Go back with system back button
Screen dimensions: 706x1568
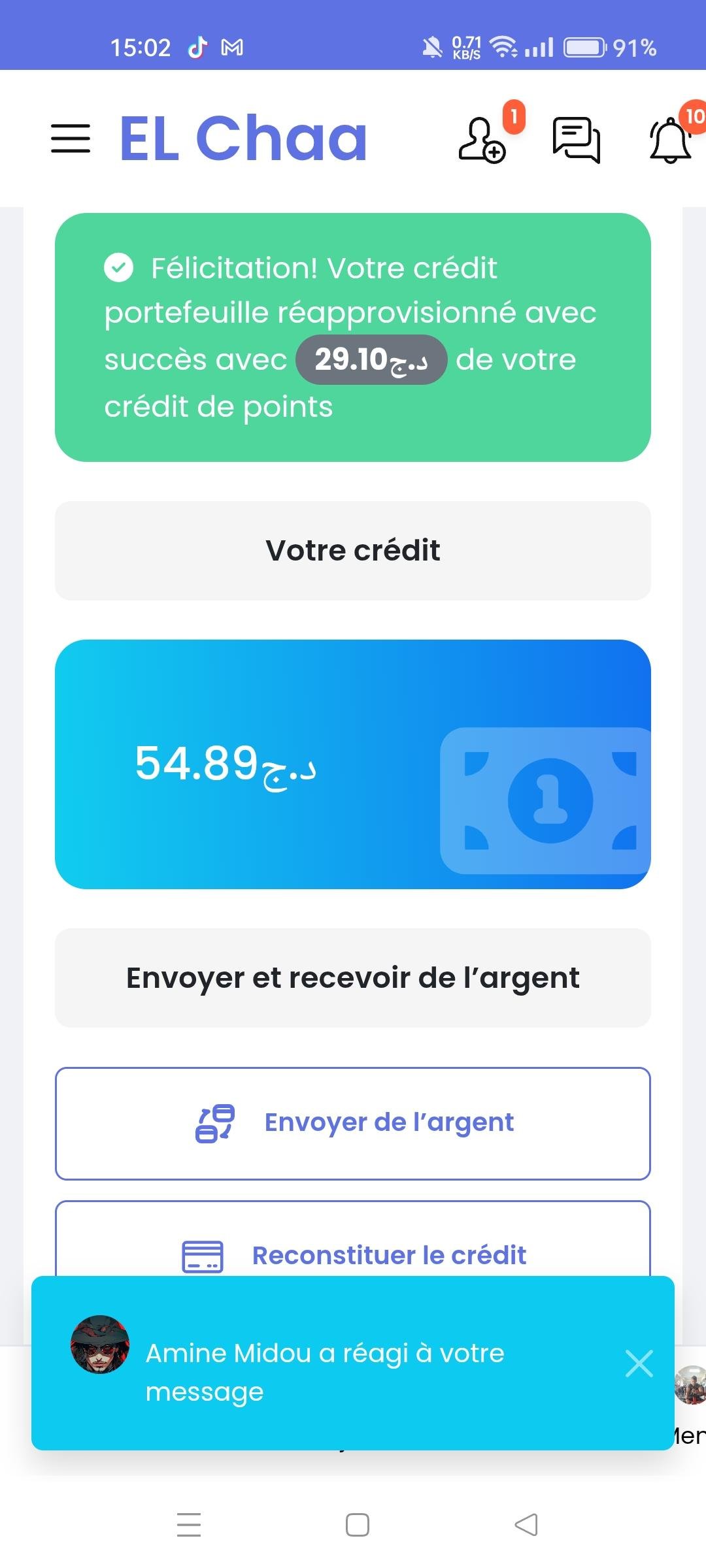click(526, 1525)
